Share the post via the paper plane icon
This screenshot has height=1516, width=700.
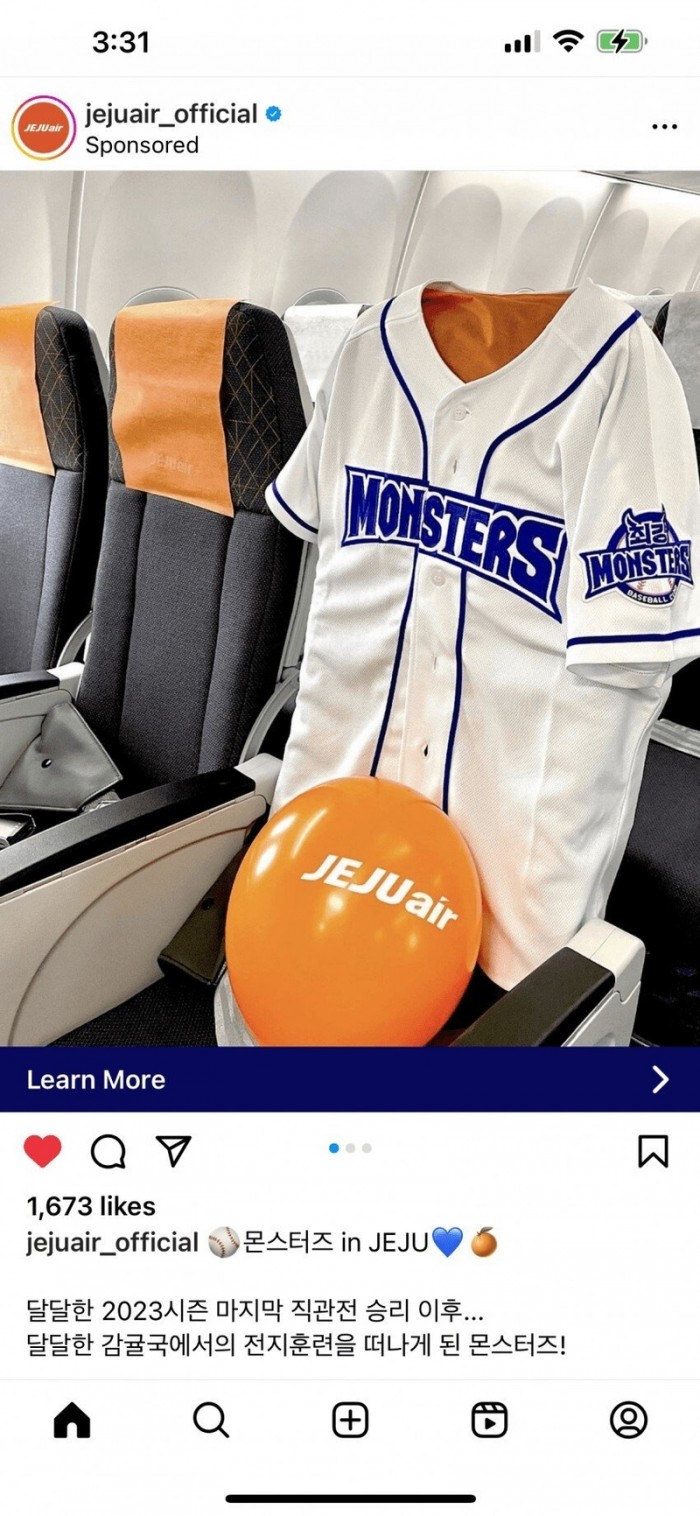coord(173,1151)
